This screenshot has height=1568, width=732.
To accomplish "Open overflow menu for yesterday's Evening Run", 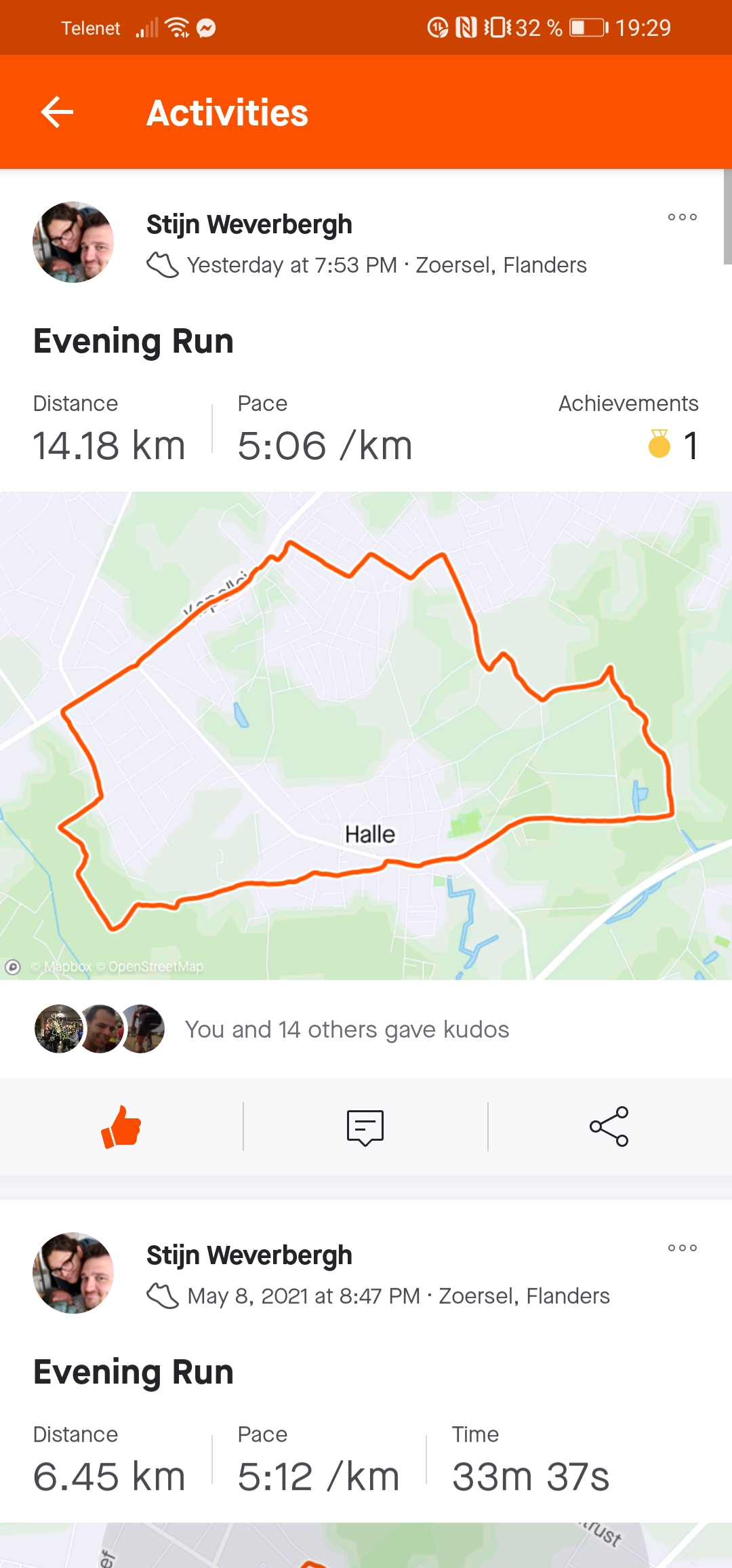I will [682, 217].
